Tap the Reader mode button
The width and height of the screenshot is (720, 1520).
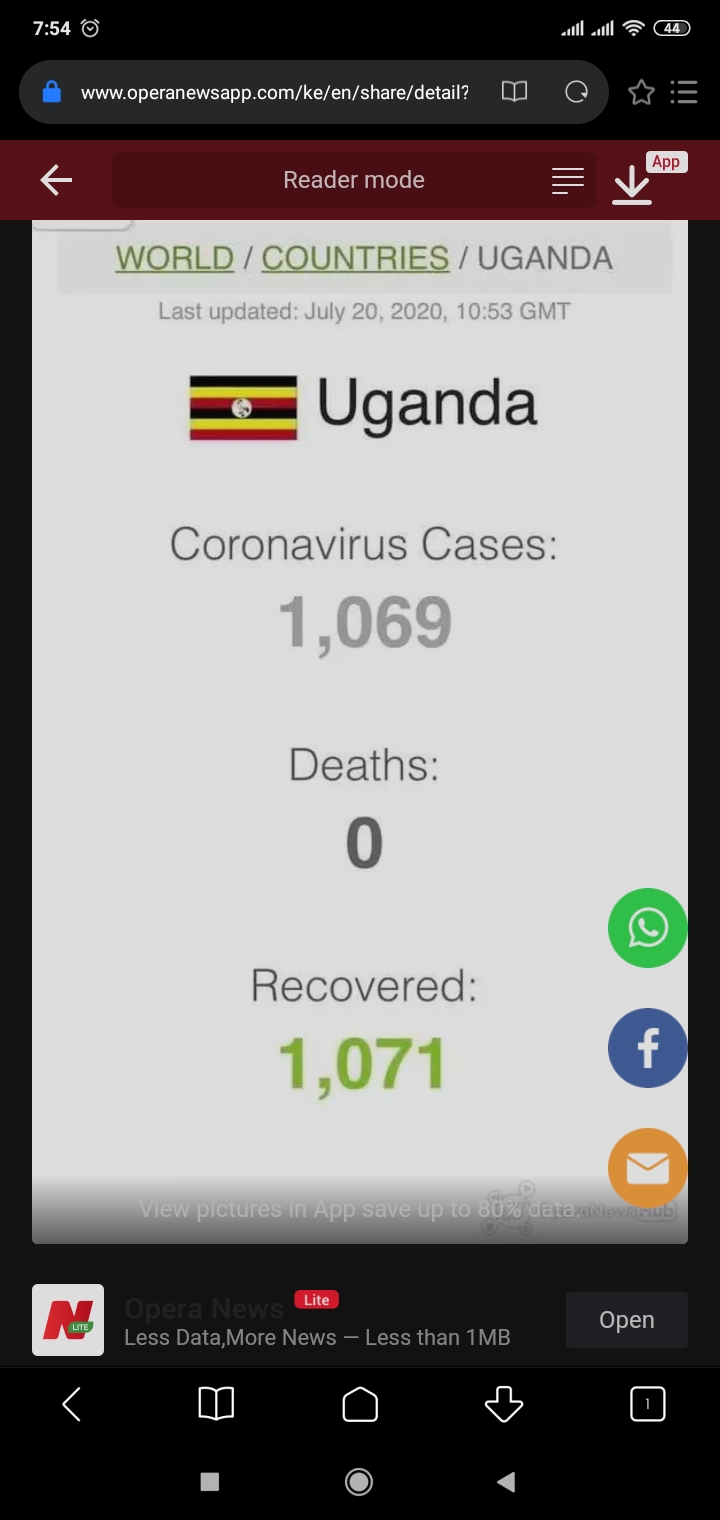354,180
